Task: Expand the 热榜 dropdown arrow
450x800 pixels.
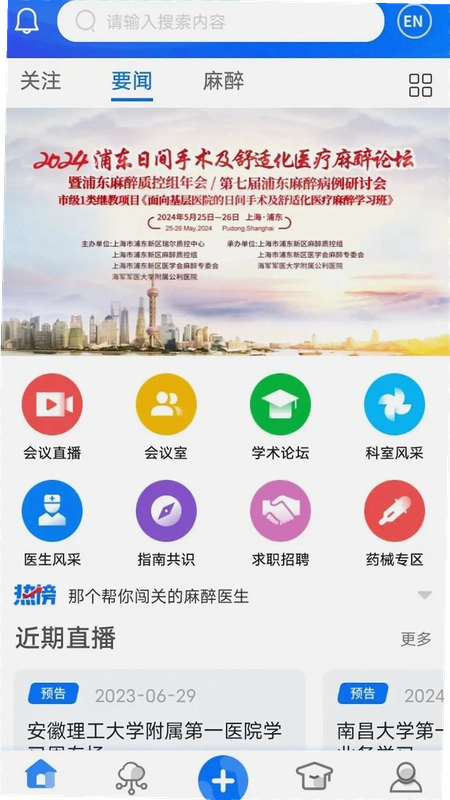Action: tap(424, 595)
